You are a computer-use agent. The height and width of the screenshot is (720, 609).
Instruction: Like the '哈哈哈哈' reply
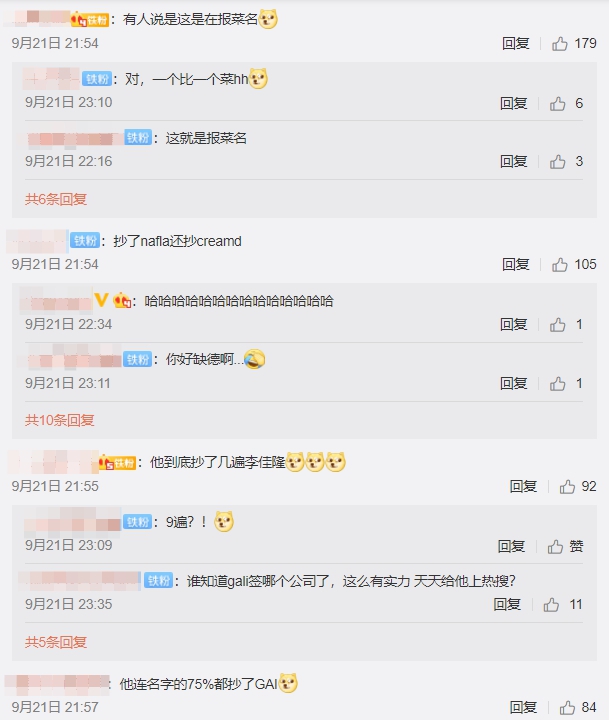pos(558,325)
